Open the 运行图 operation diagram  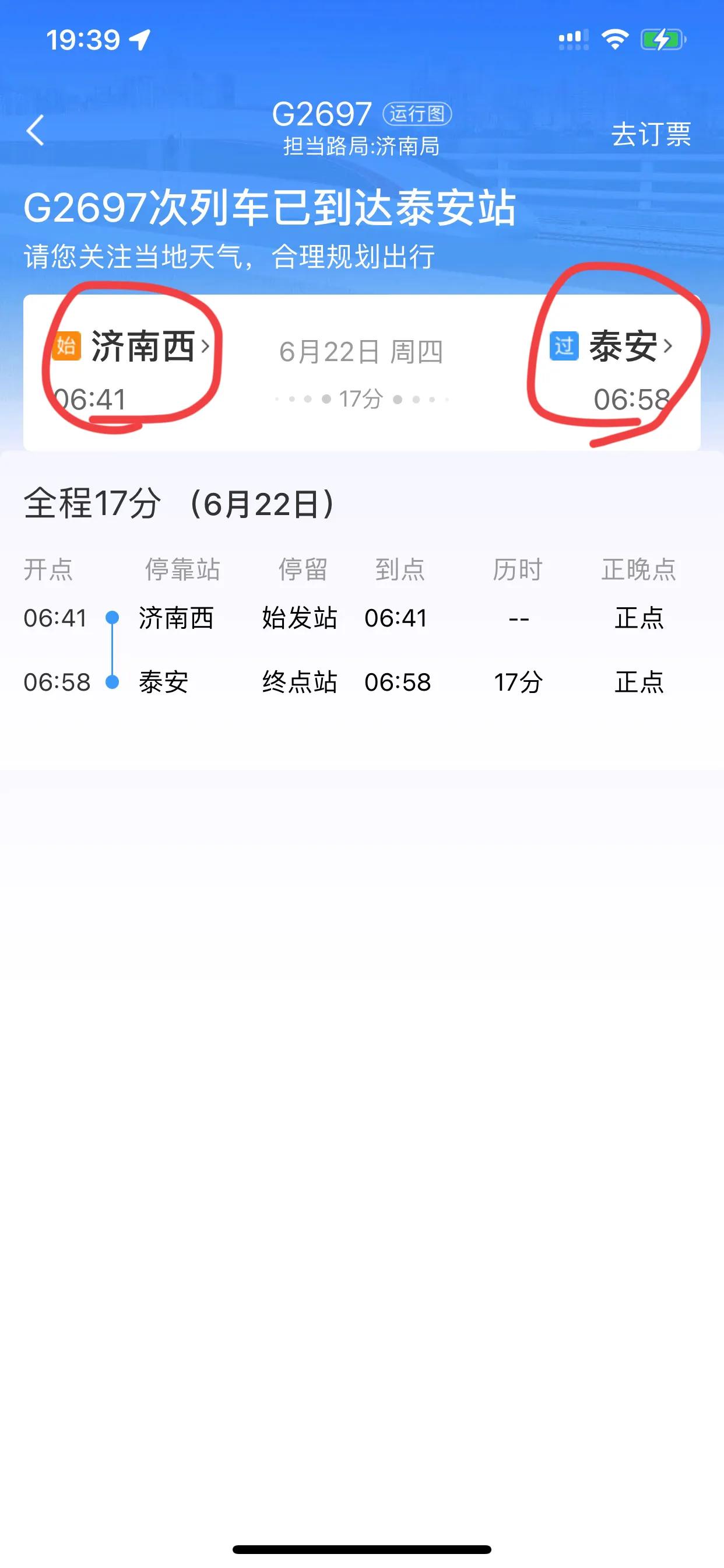[419, 114]
